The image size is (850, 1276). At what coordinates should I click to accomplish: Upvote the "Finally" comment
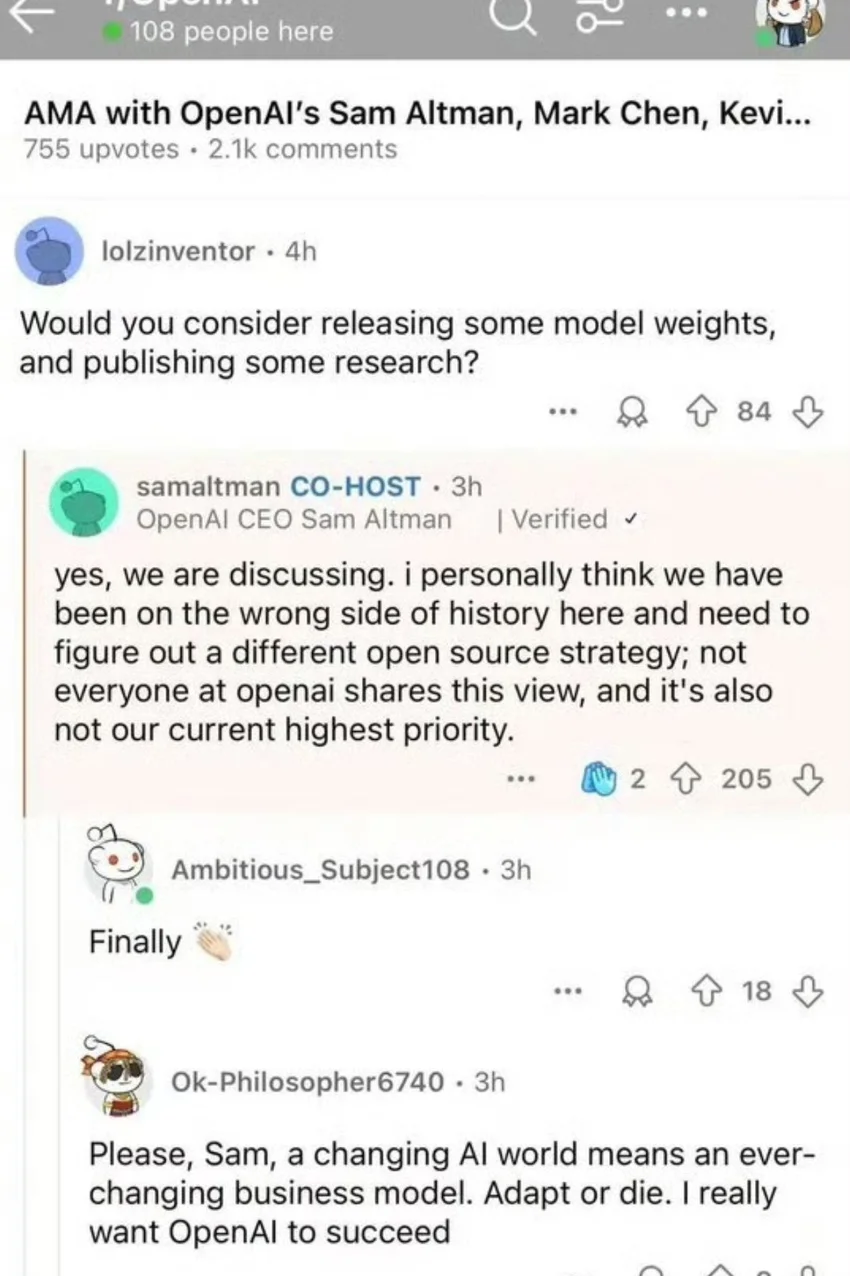pos(707,991)
